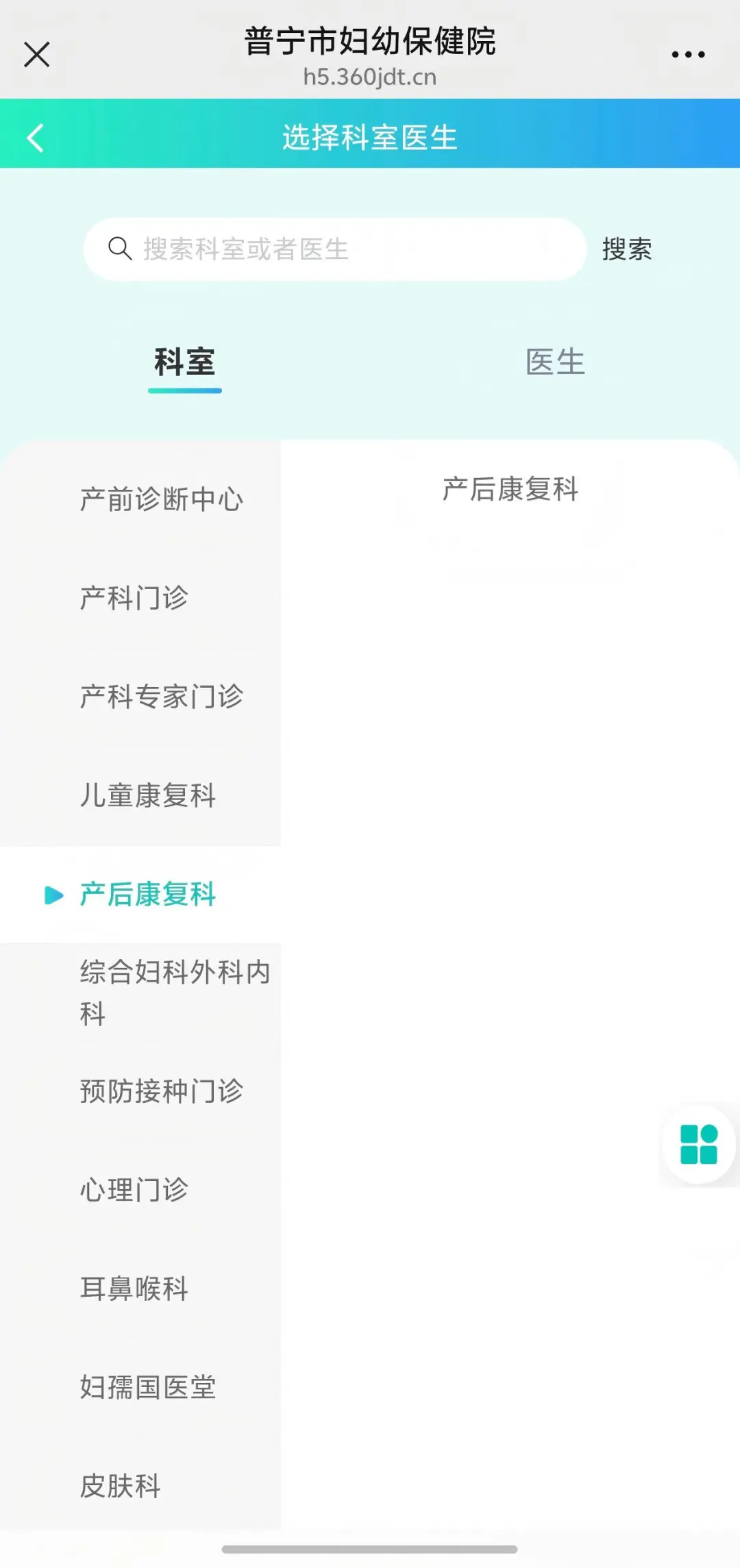Viewport: 740px width, 1568px height.
Task: Choose 心理门诊 from the sidebar
Action: coord(134,1190)
